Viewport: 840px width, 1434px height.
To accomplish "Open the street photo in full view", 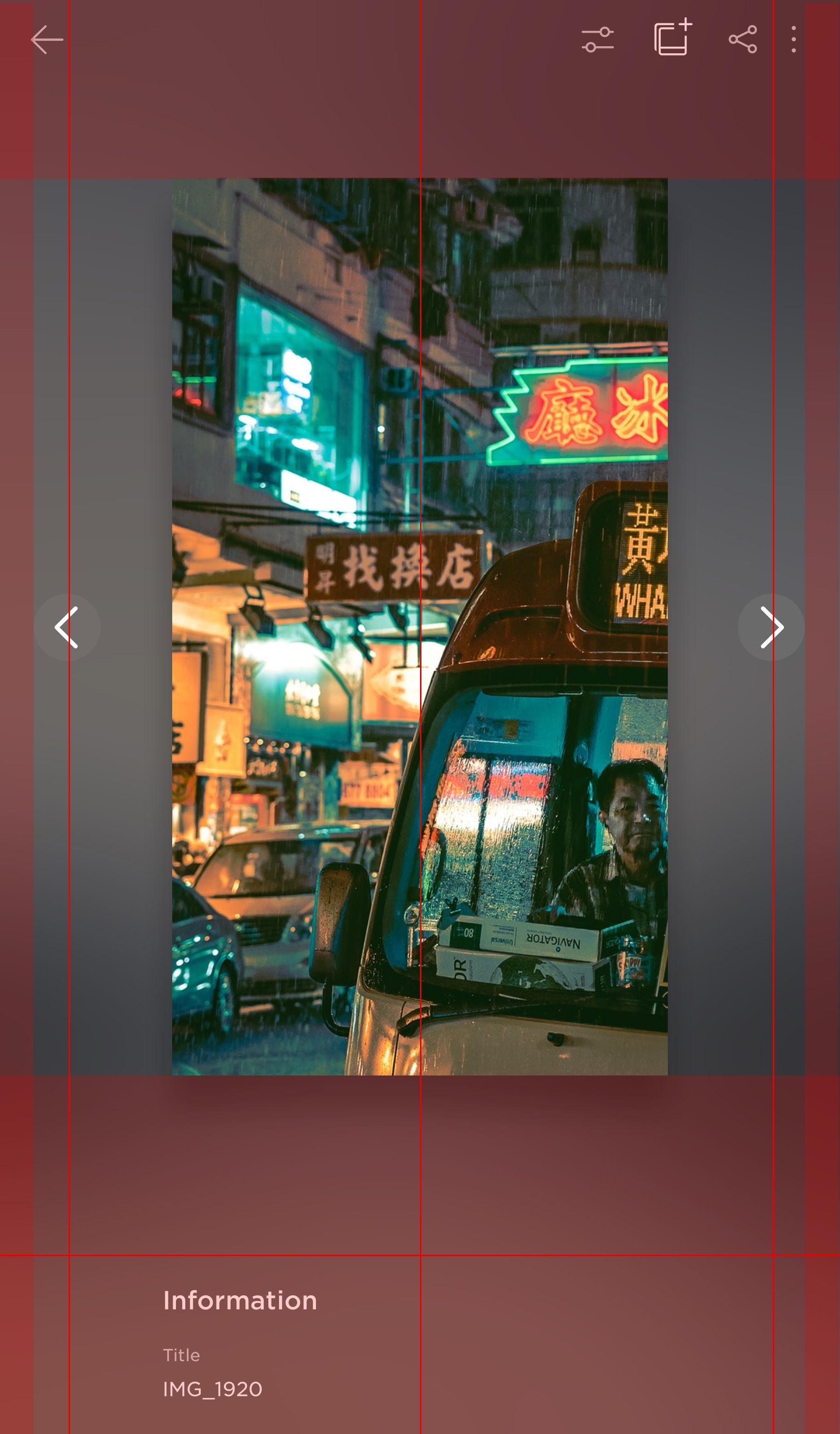I will [x=420, y=626].
